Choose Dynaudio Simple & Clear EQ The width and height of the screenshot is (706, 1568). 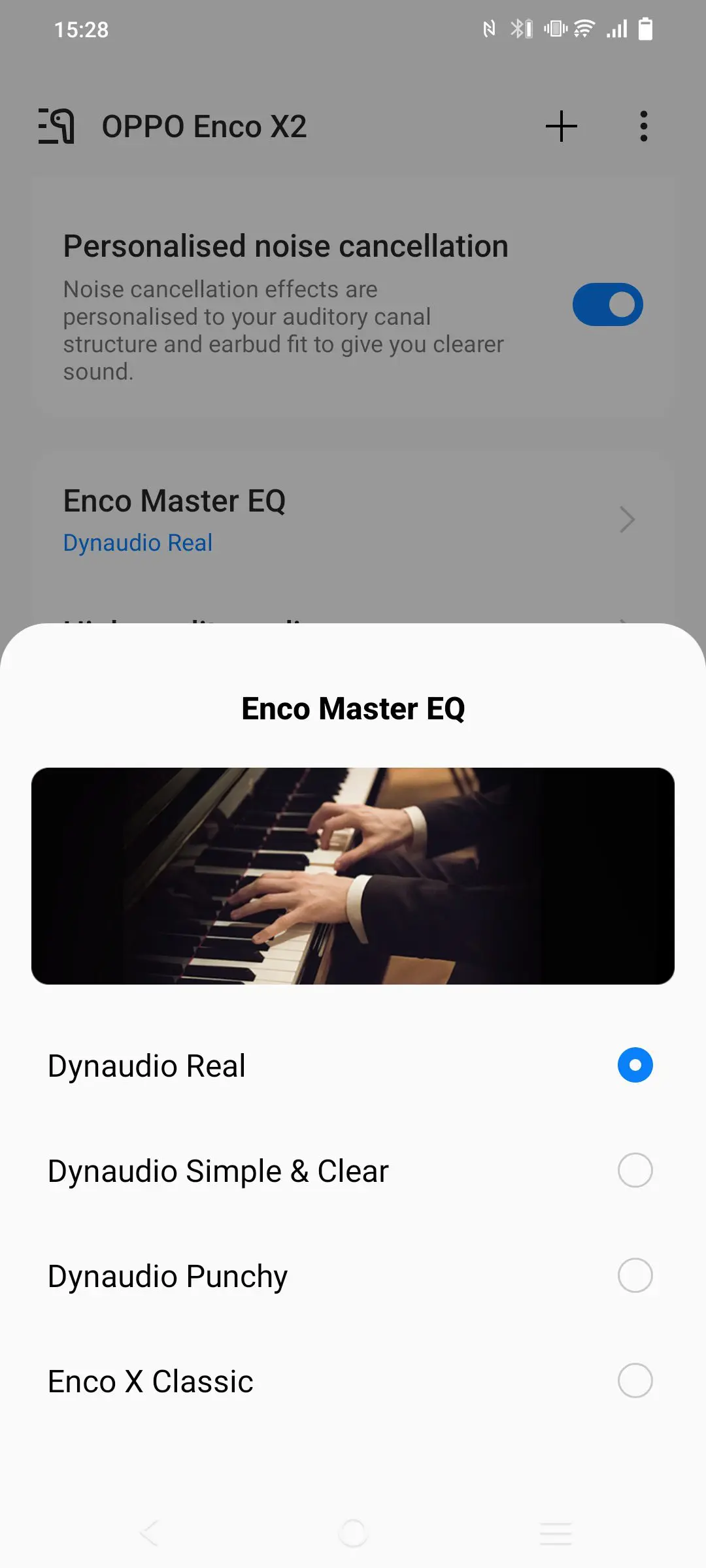coord(353,1171)
